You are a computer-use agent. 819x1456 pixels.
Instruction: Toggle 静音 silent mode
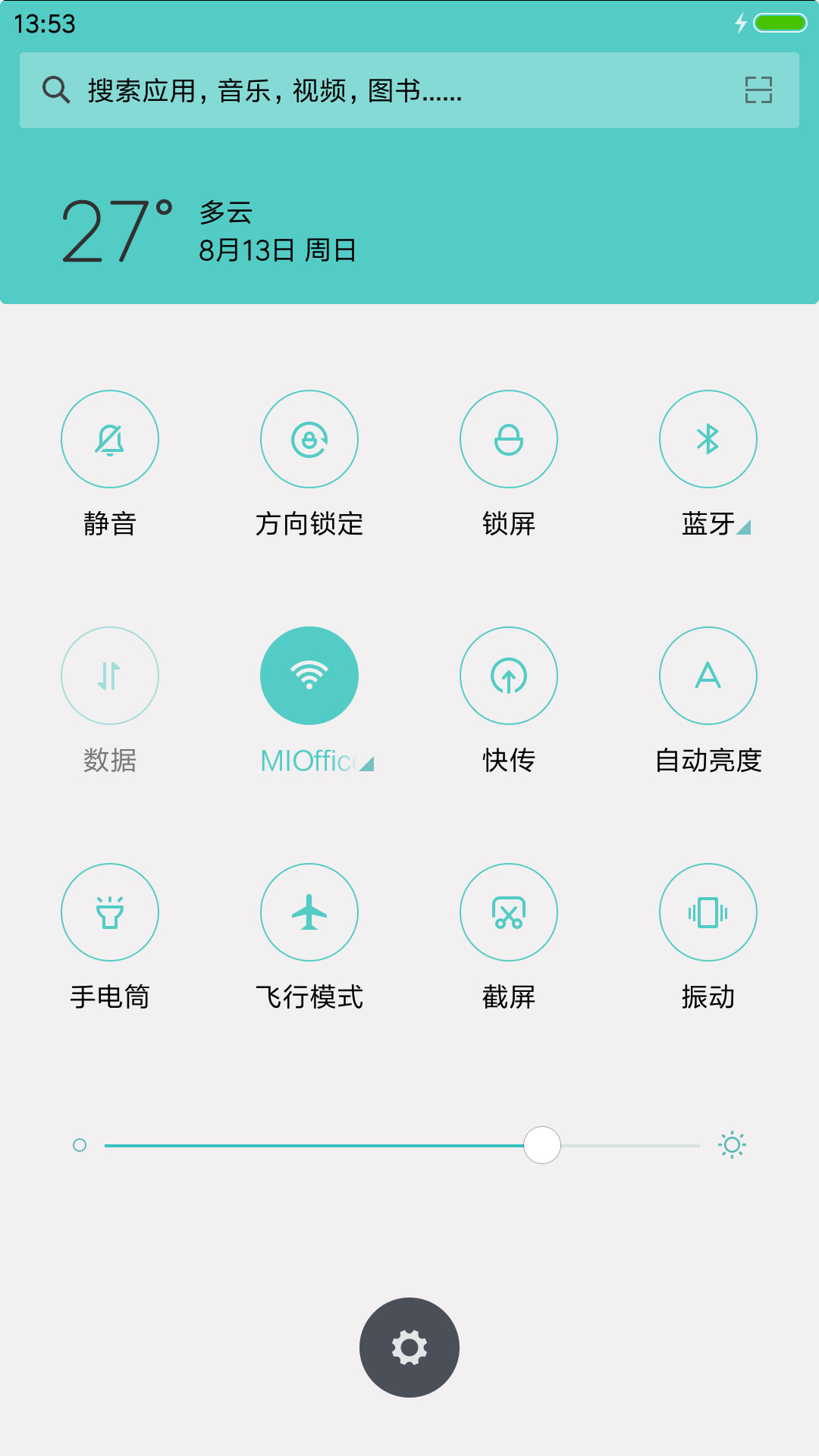(x=110, y=439)
